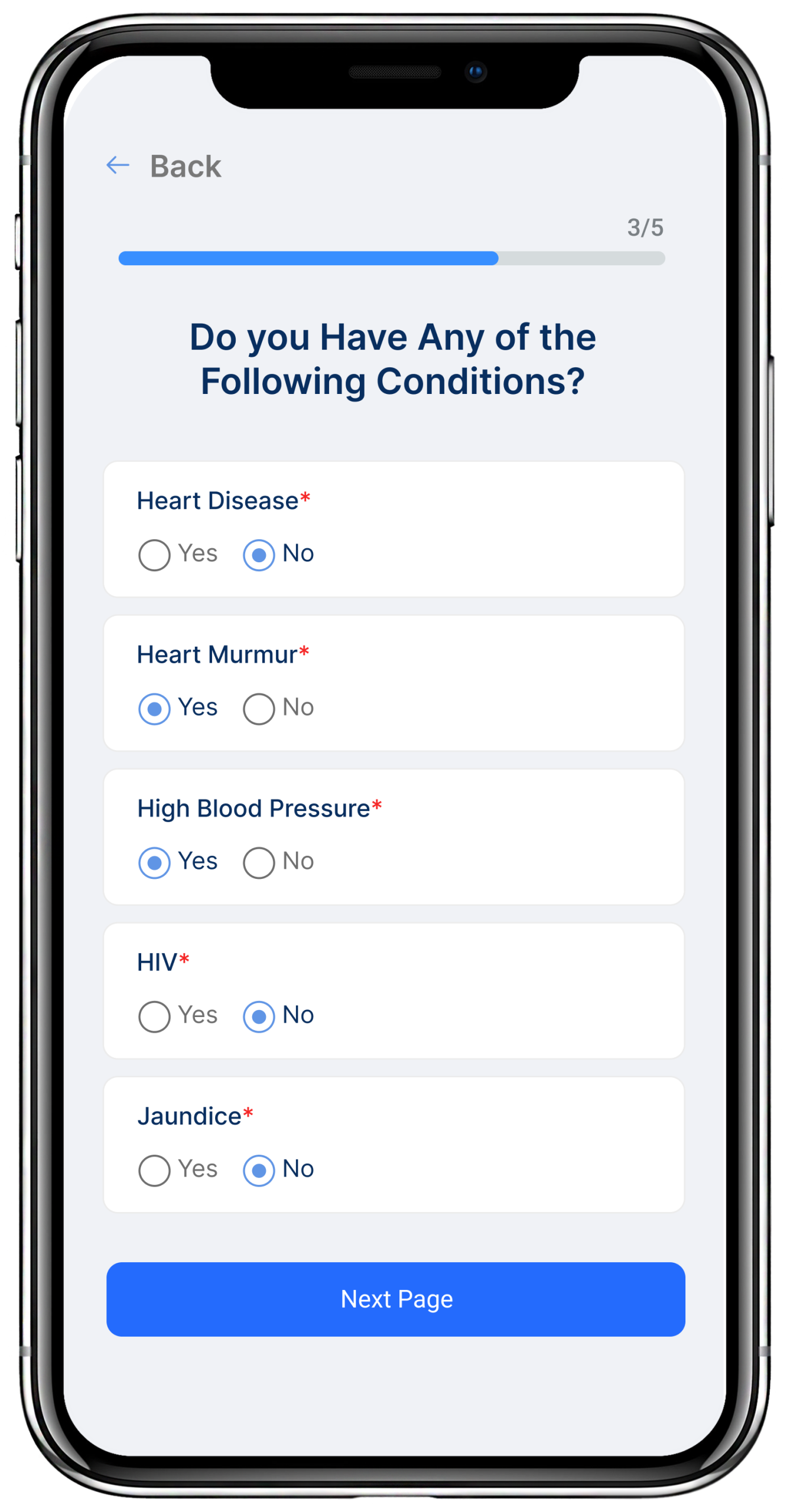Viewport: 790px width, 1512px height.
Task: Pick No for Heart Murmur
Action: tap(259, 708)
